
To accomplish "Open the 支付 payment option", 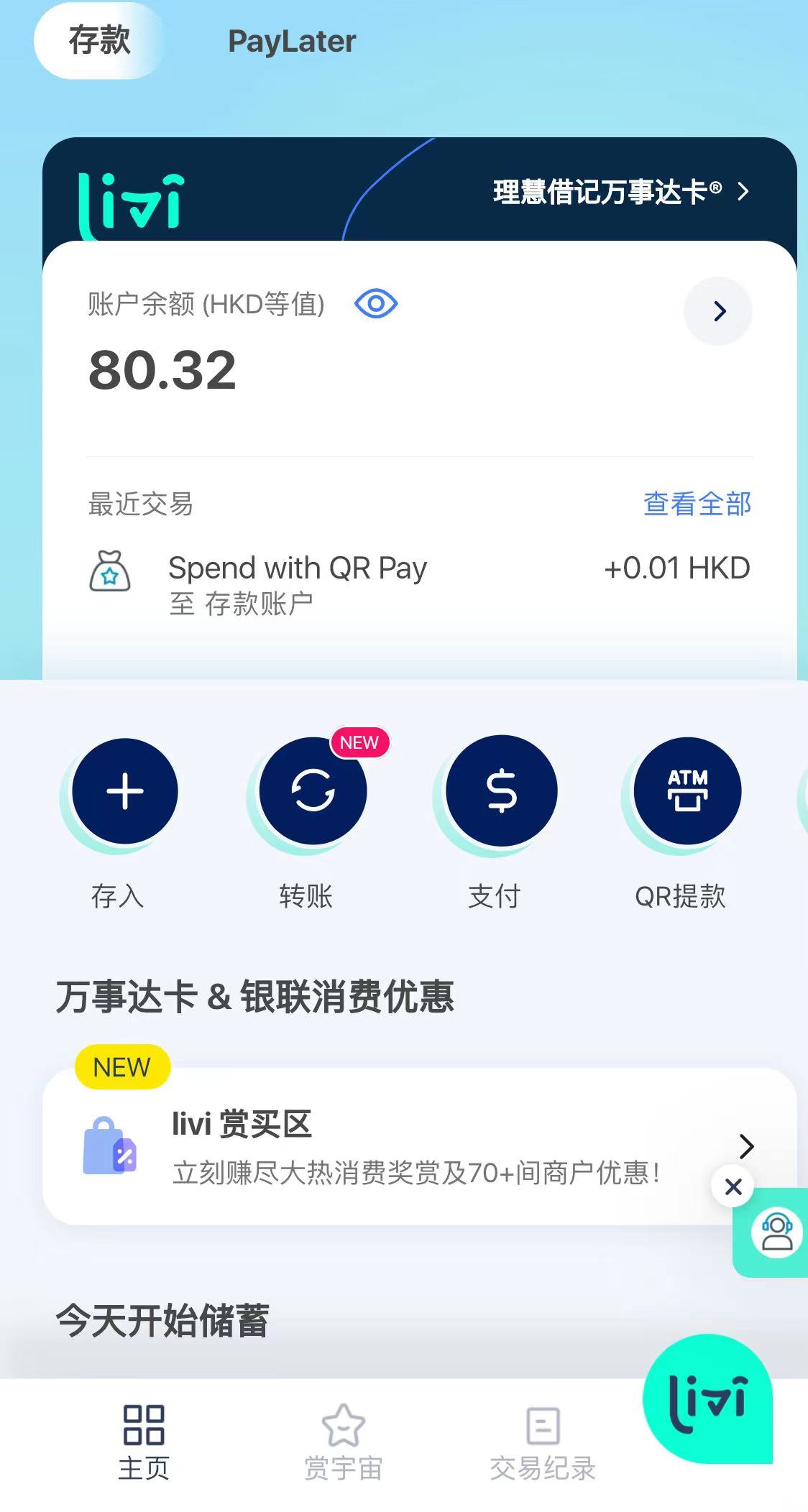I will click(x=501, y=792).
